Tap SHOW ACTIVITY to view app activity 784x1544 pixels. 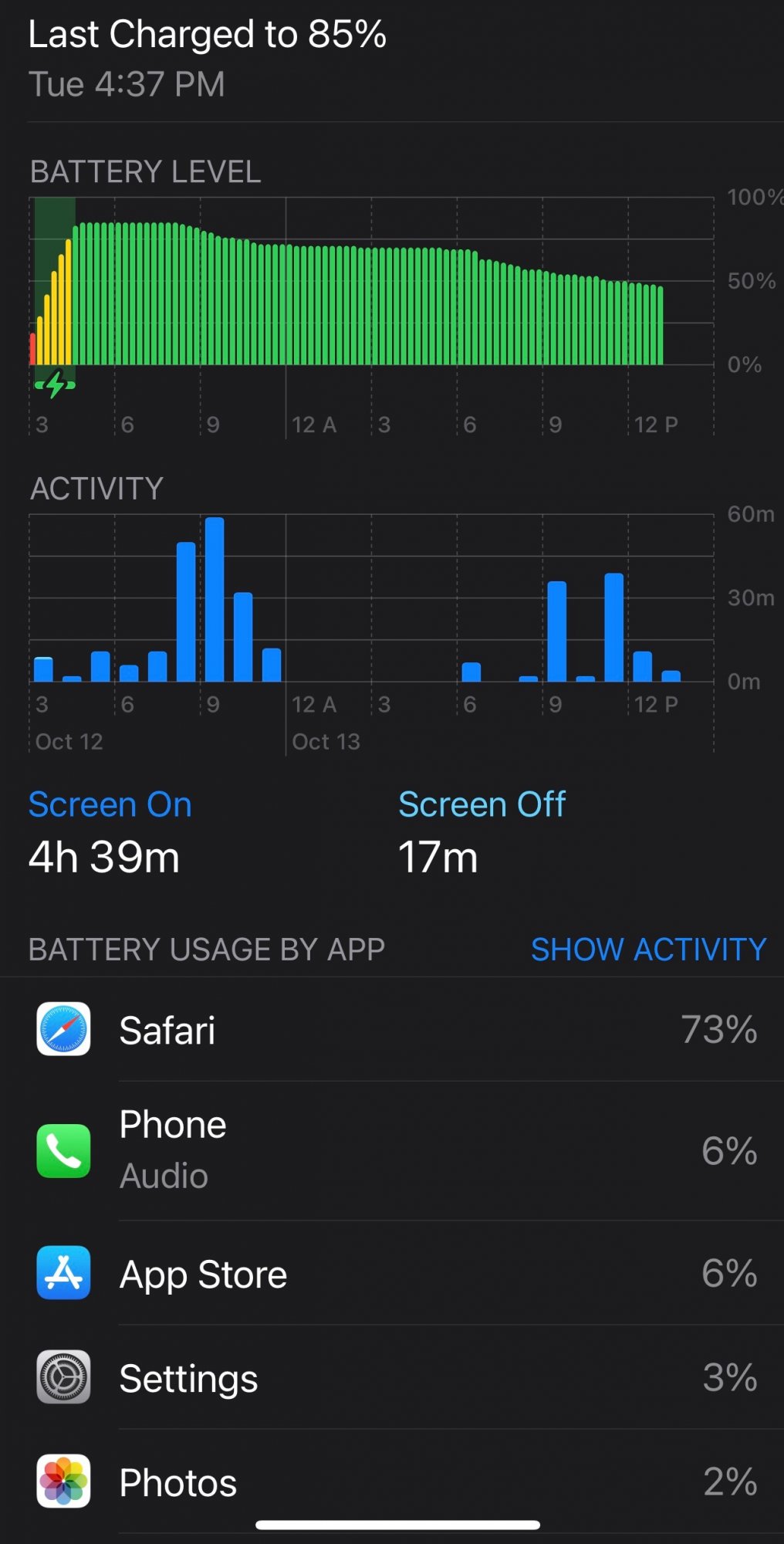coord(648,950)
